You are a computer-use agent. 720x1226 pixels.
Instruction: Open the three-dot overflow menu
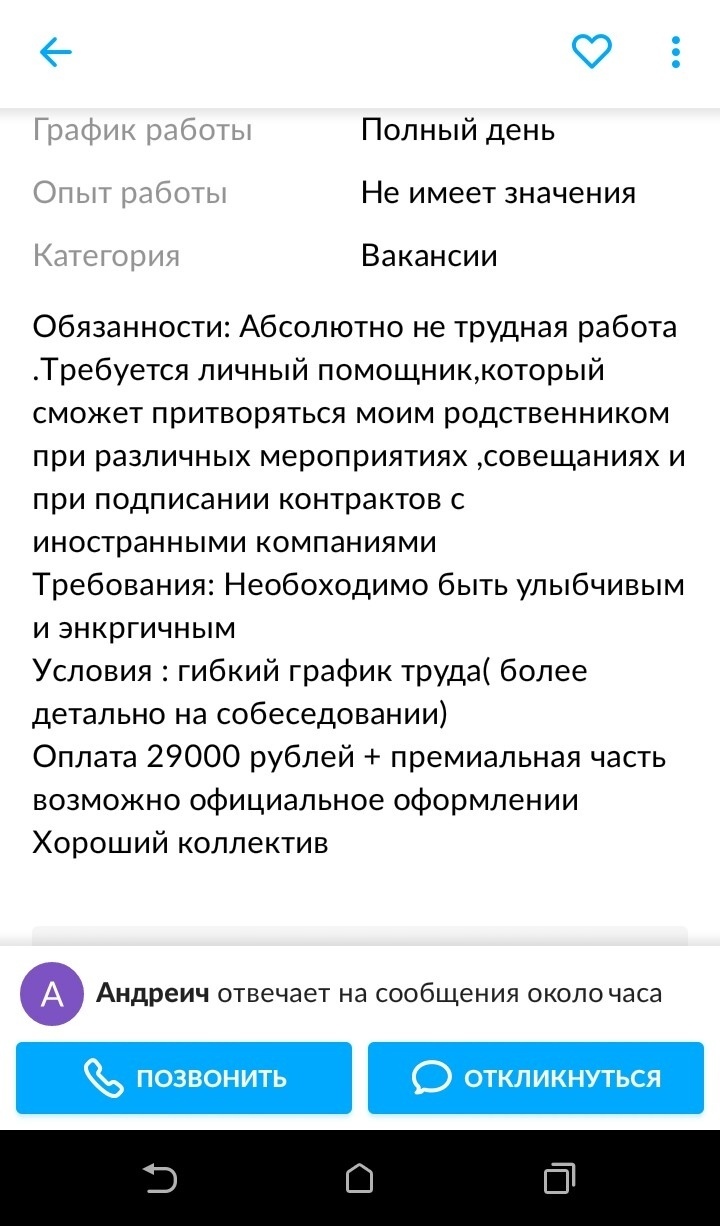tap(677, 52)
